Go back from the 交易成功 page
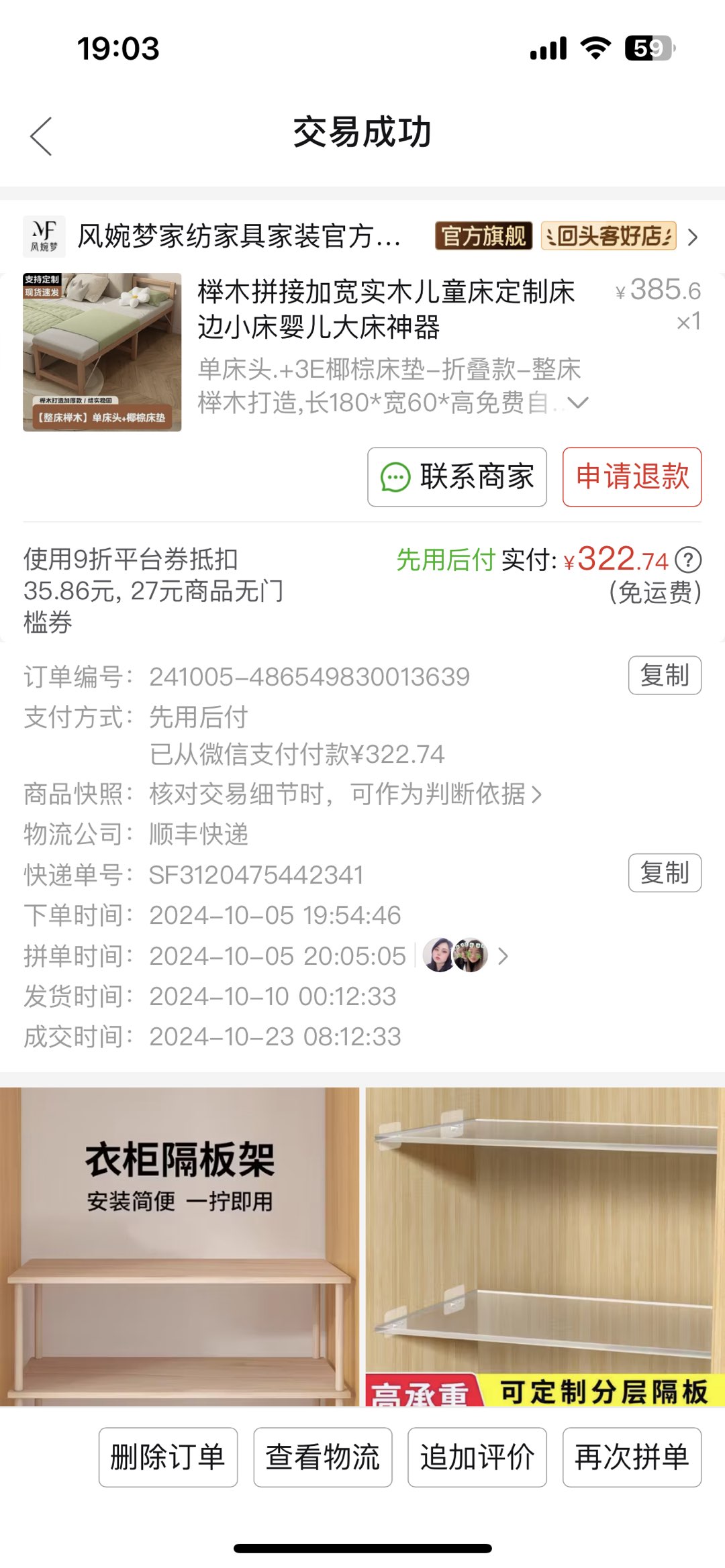725x1568 pixels. tap(42, 136)
